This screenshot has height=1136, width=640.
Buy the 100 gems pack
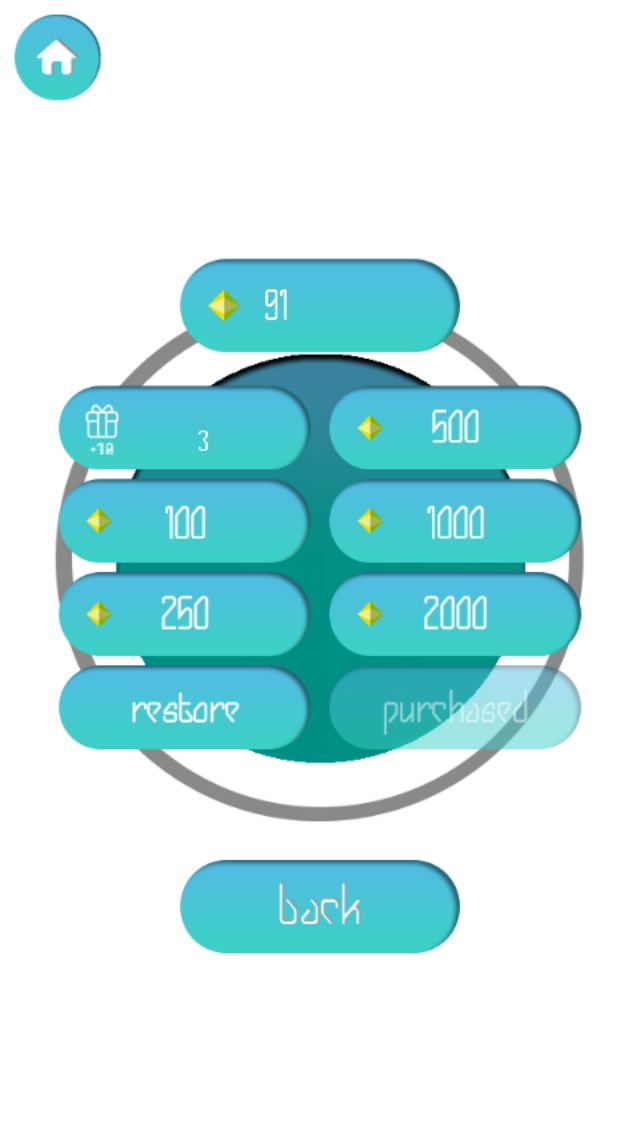pyautogui.click(x=183, y=522)
